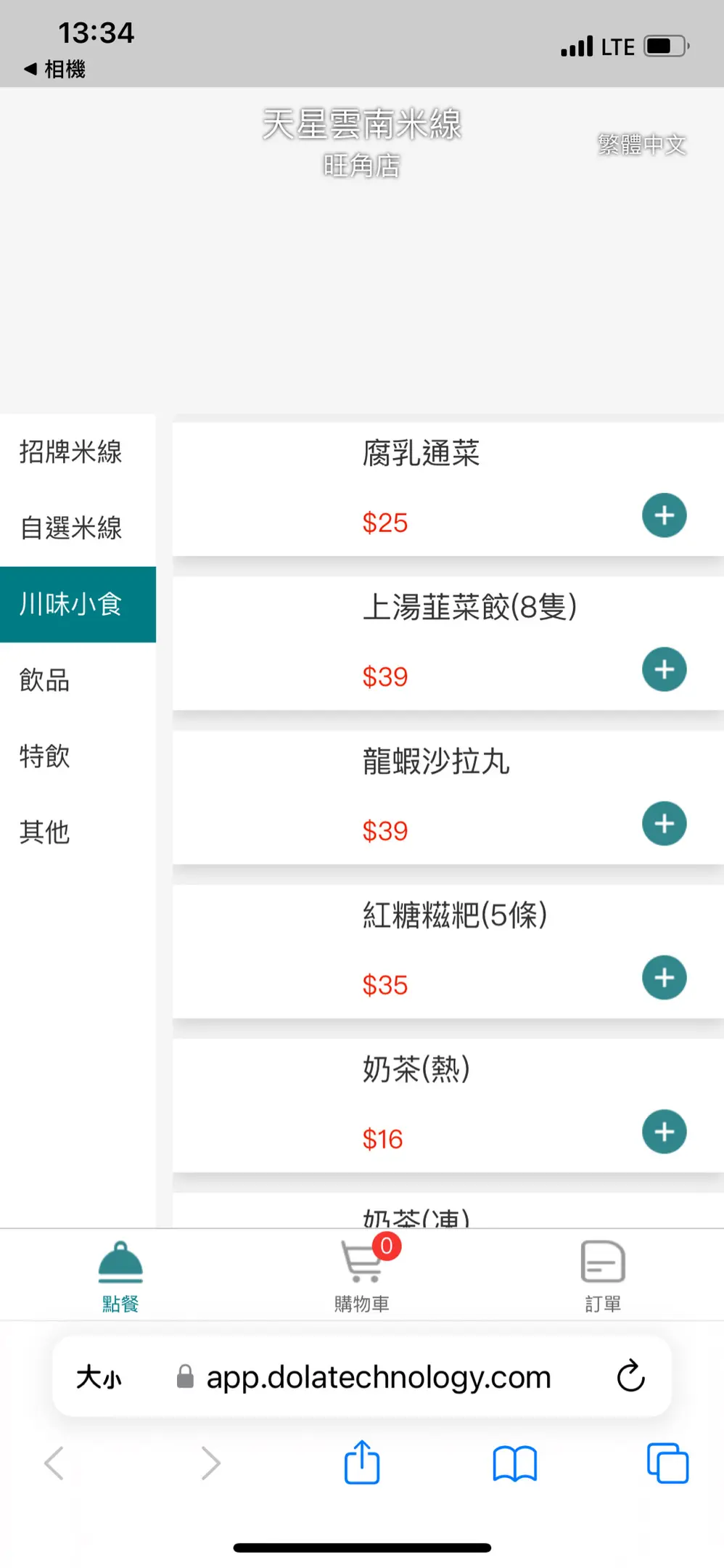Tap the app.dolatechnology.com address bar
The image size is (724, 1568).
pyautogui.click(x=377, y=1376)
